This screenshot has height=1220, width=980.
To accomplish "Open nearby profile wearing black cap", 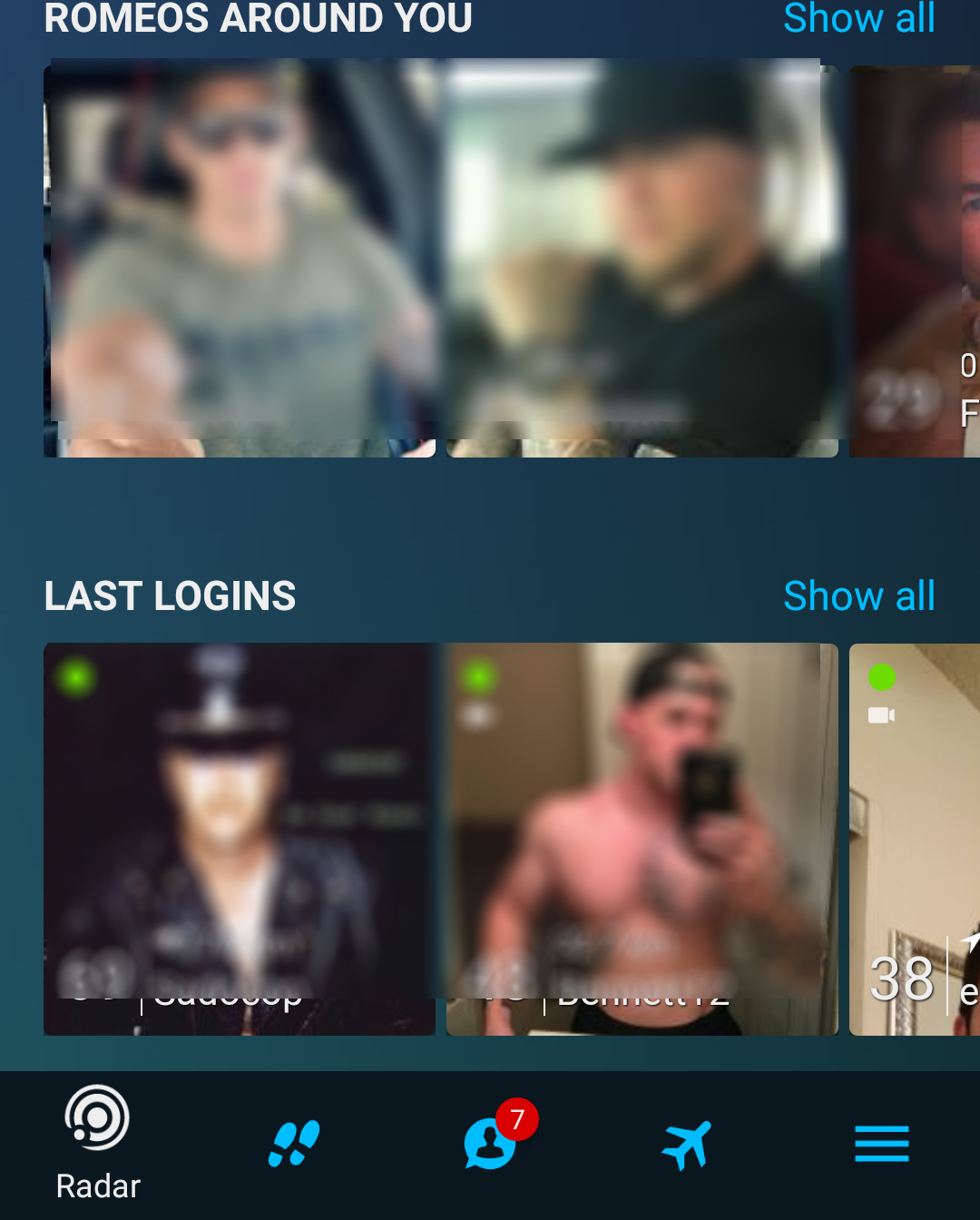I will (x=642, y=259).
